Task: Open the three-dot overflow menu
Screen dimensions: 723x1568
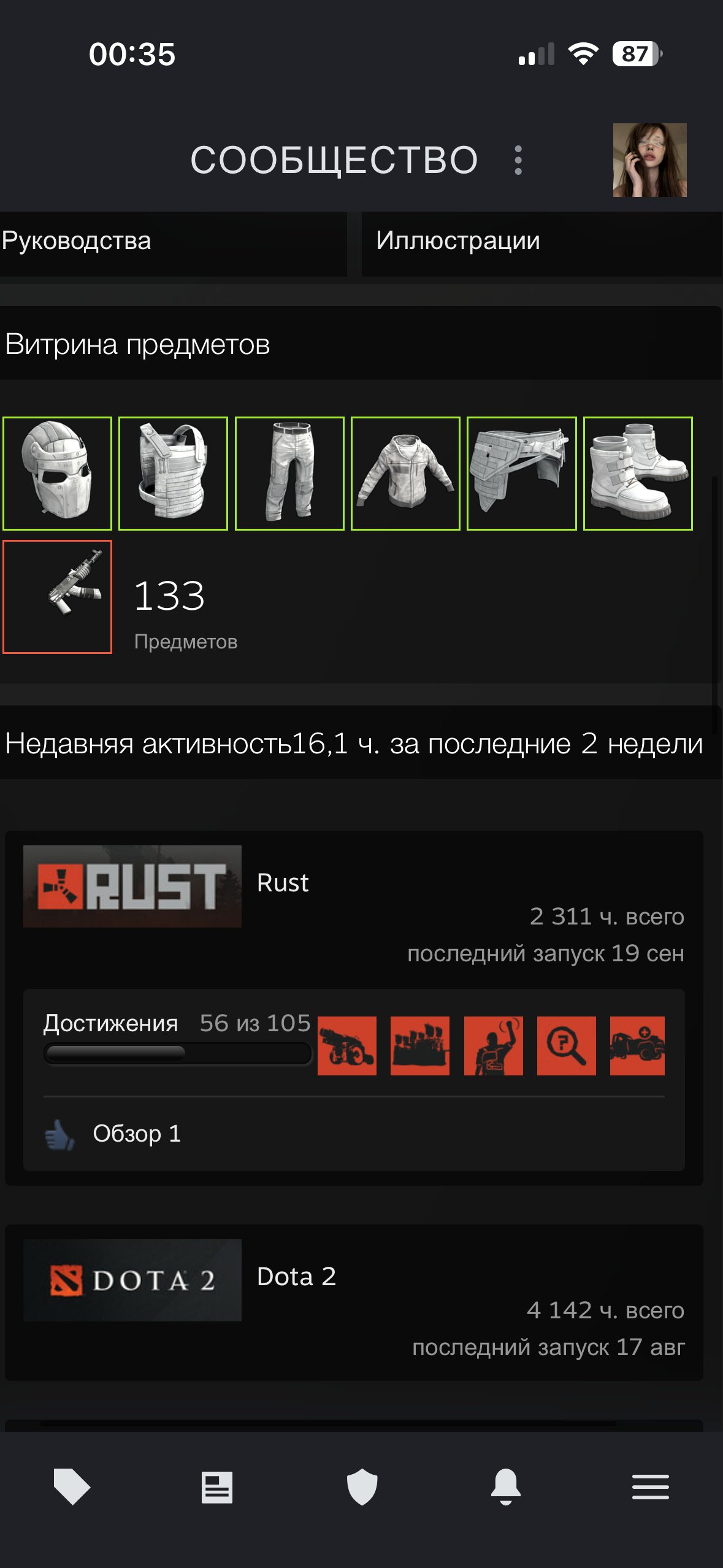Action: coord(519,160)
